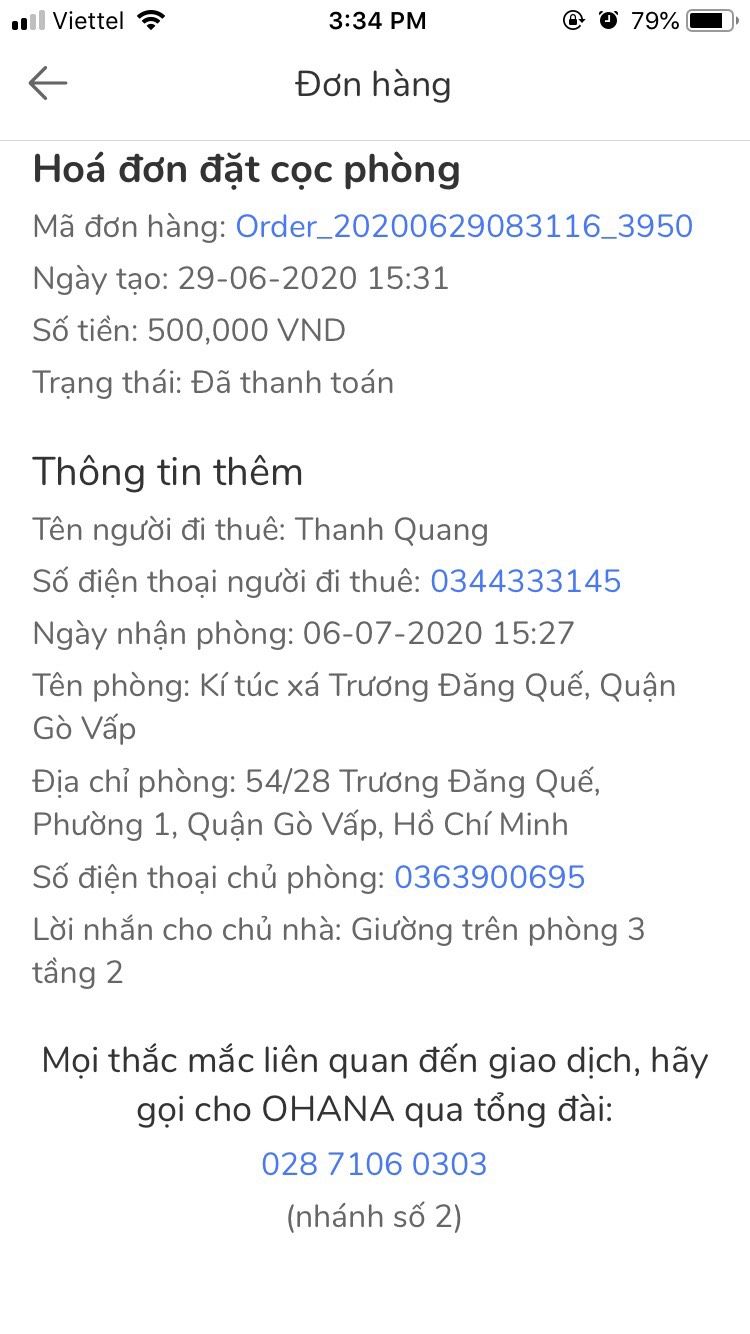Viewport: 750px width, 1334px height.
Task: Open order code Order_20200629083116_3950 link
Action: [464, 226]
